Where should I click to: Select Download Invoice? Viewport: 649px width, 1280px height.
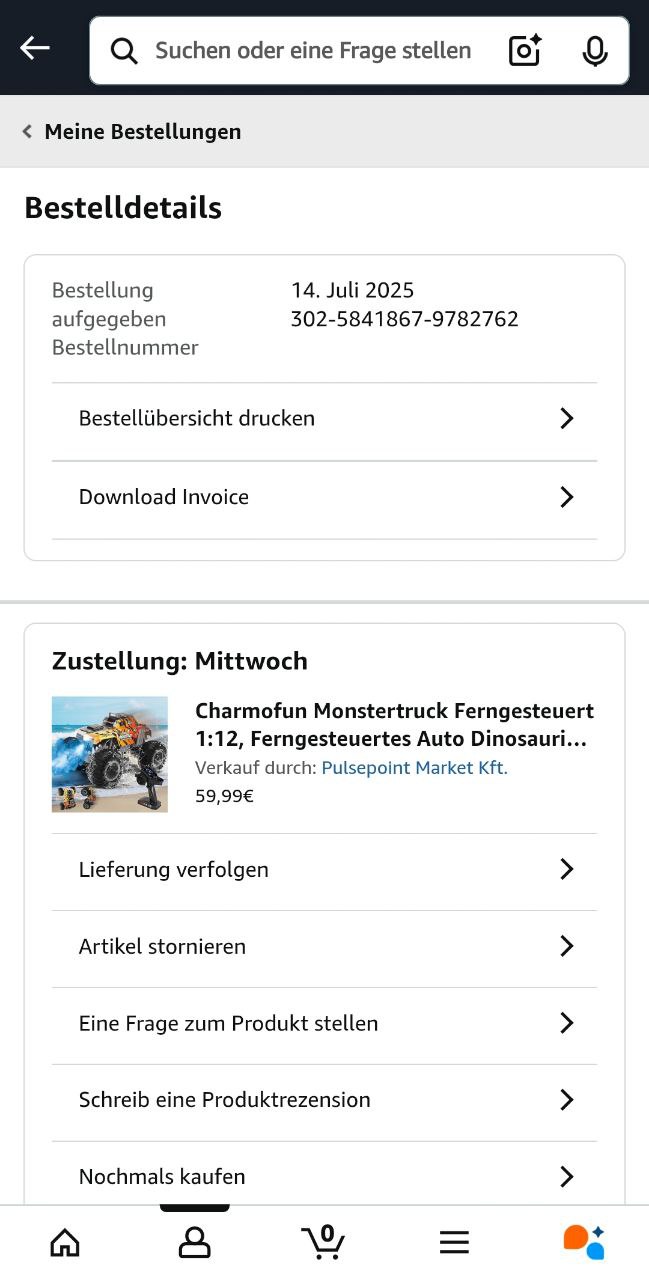(x=324, y=497)
